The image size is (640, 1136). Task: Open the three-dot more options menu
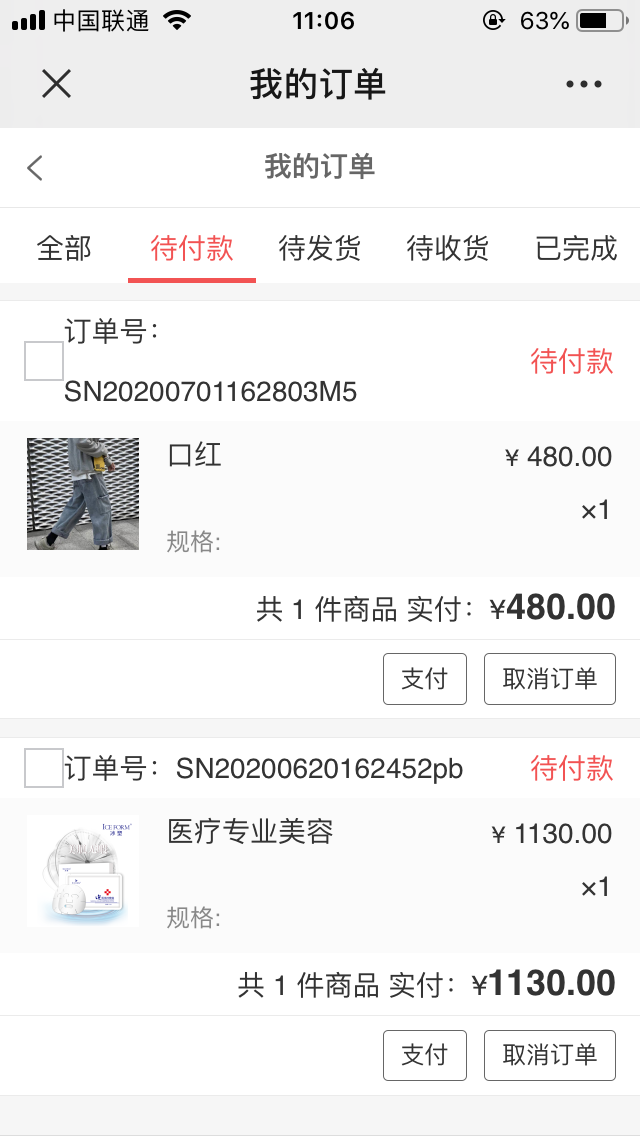[584, 84]
